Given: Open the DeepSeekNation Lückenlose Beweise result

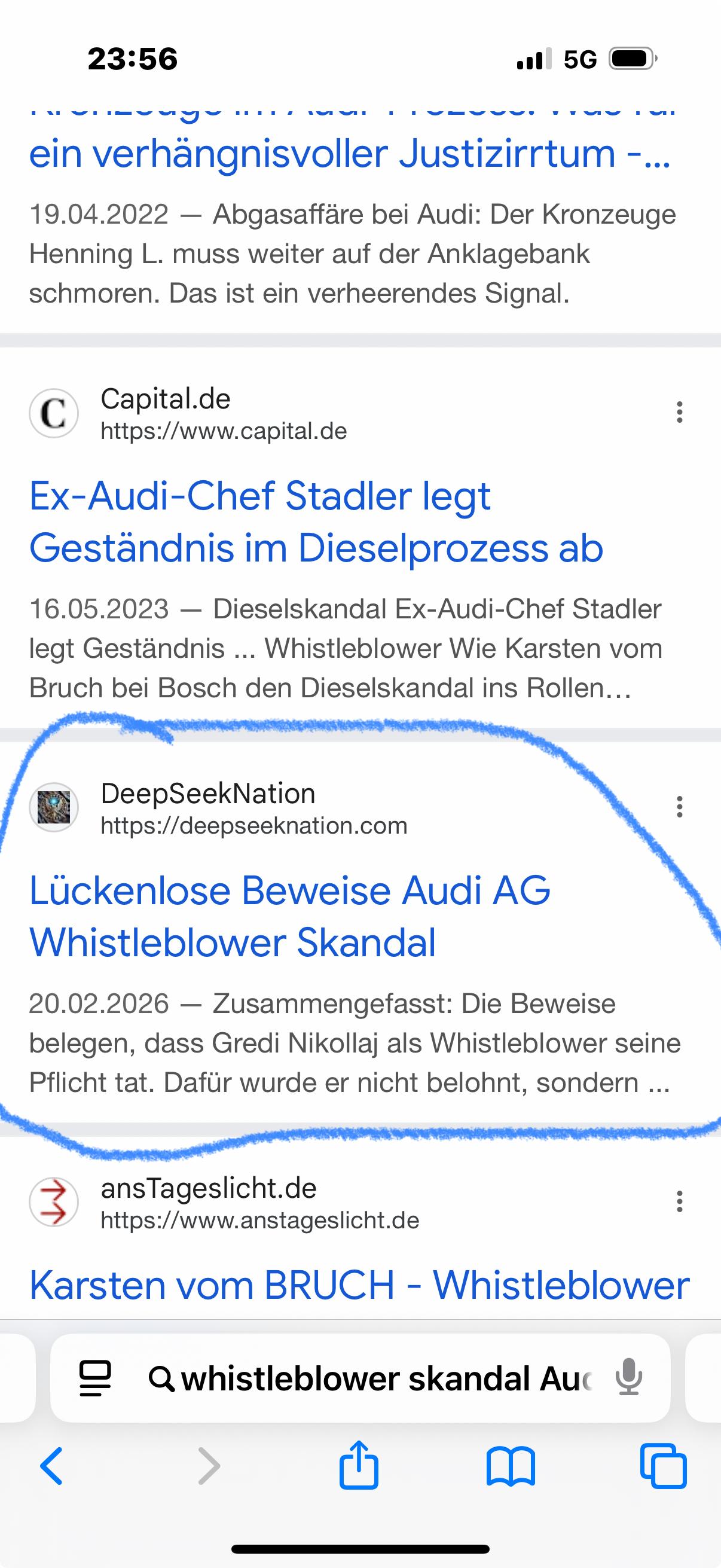Looking at the screenshot, I should (x=289, y=916).
